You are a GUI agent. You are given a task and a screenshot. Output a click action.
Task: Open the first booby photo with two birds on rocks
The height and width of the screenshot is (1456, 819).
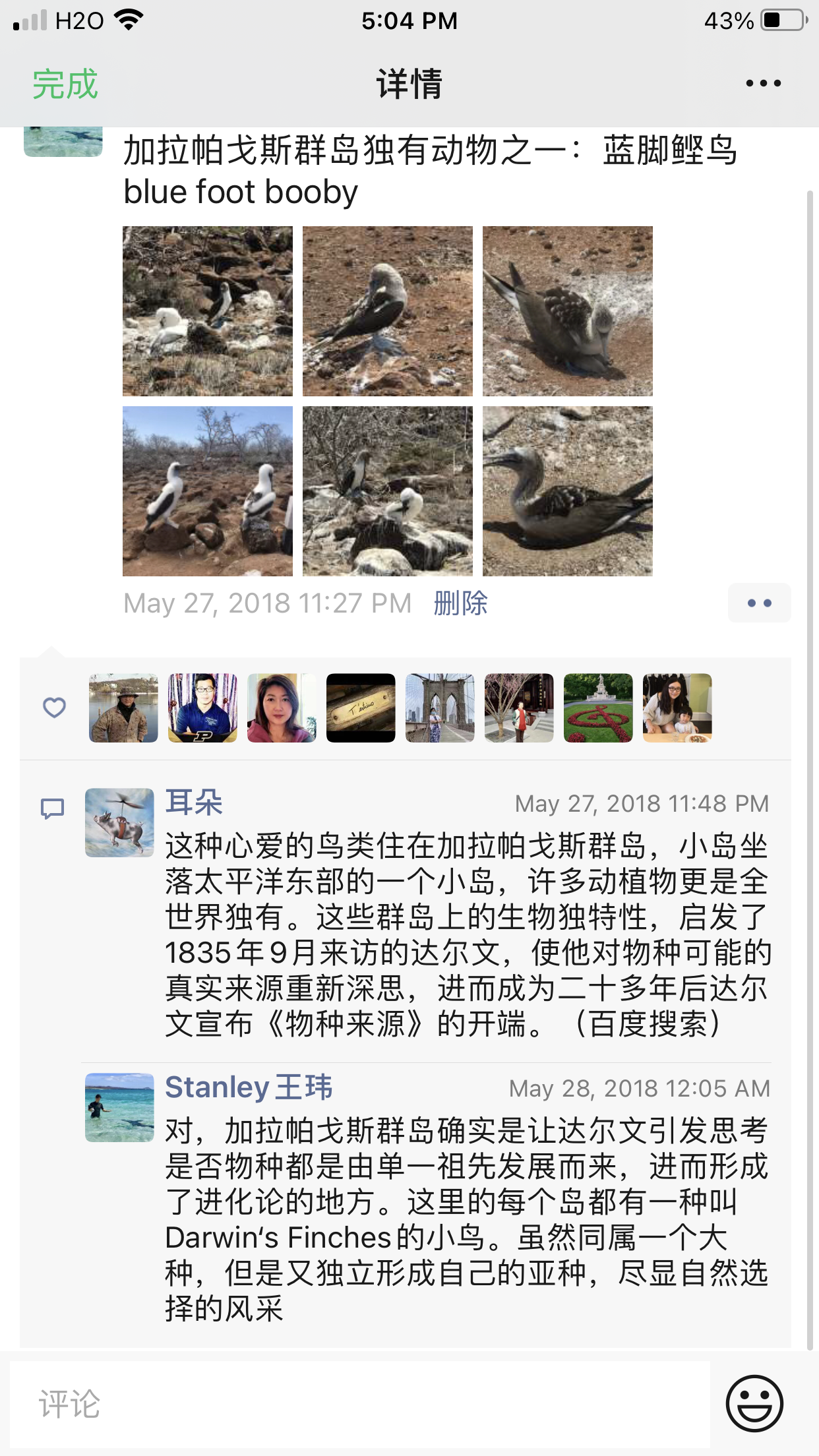(x=208, y=311)
